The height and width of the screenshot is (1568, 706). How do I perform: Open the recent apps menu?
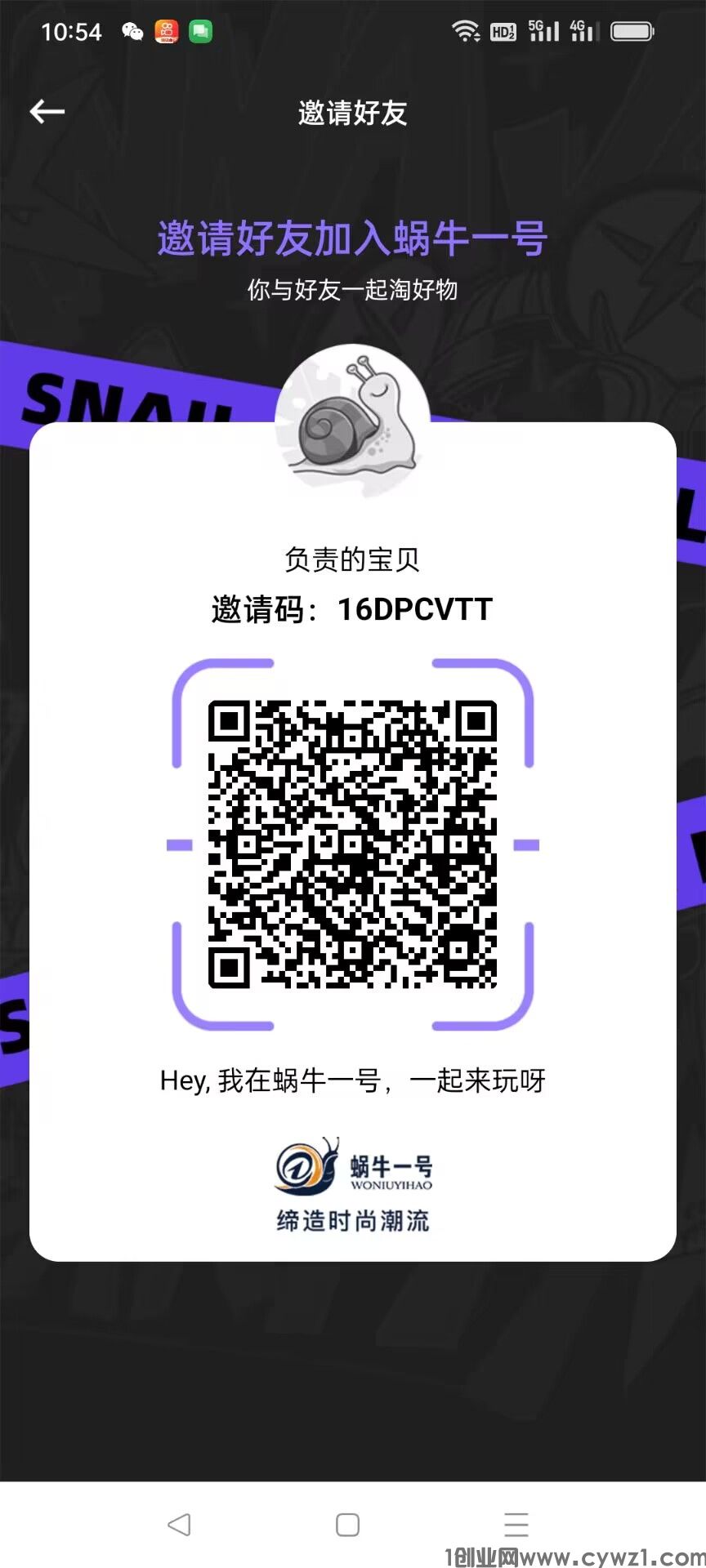[x=516, y=1525]
